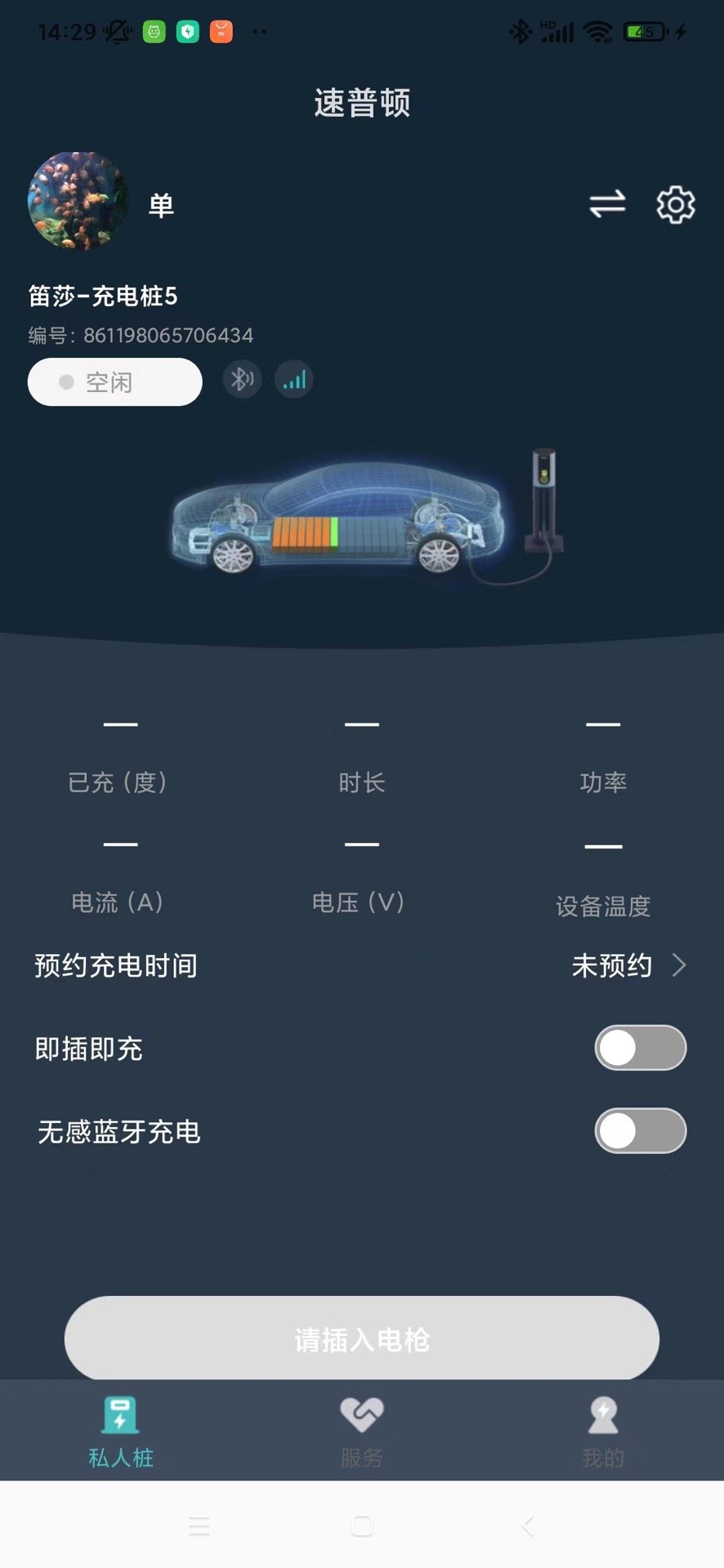This screenshot has height=1568, width=724.
Task: Tap the 空闲 status pill
Action: click(114, 381)
